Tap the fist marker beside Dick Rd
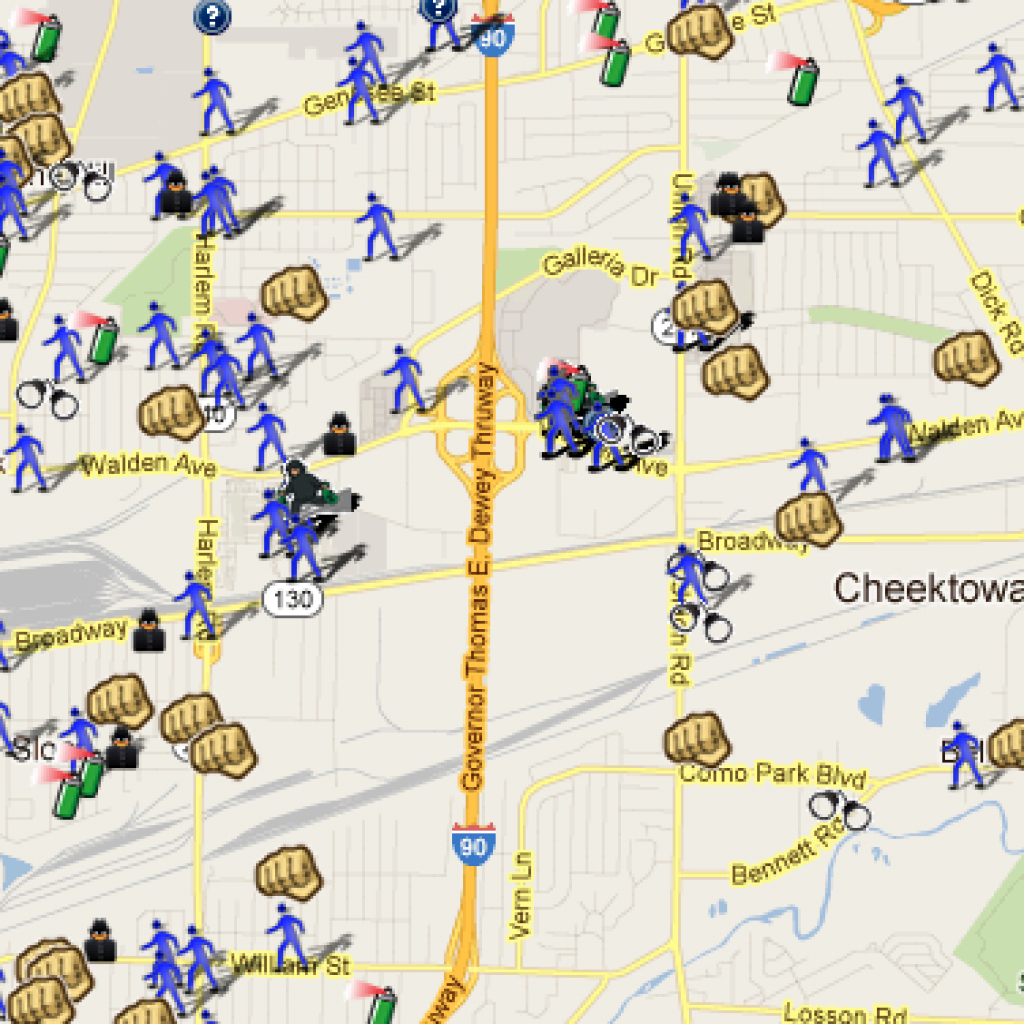 click(968, 358)
